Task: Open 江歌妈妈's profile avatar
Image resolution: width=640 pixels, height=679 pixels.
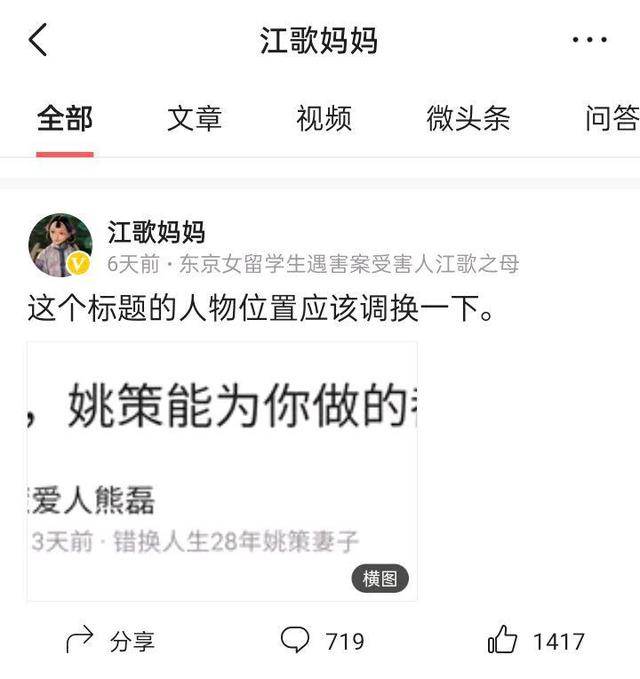Action: tap(60, 245)
